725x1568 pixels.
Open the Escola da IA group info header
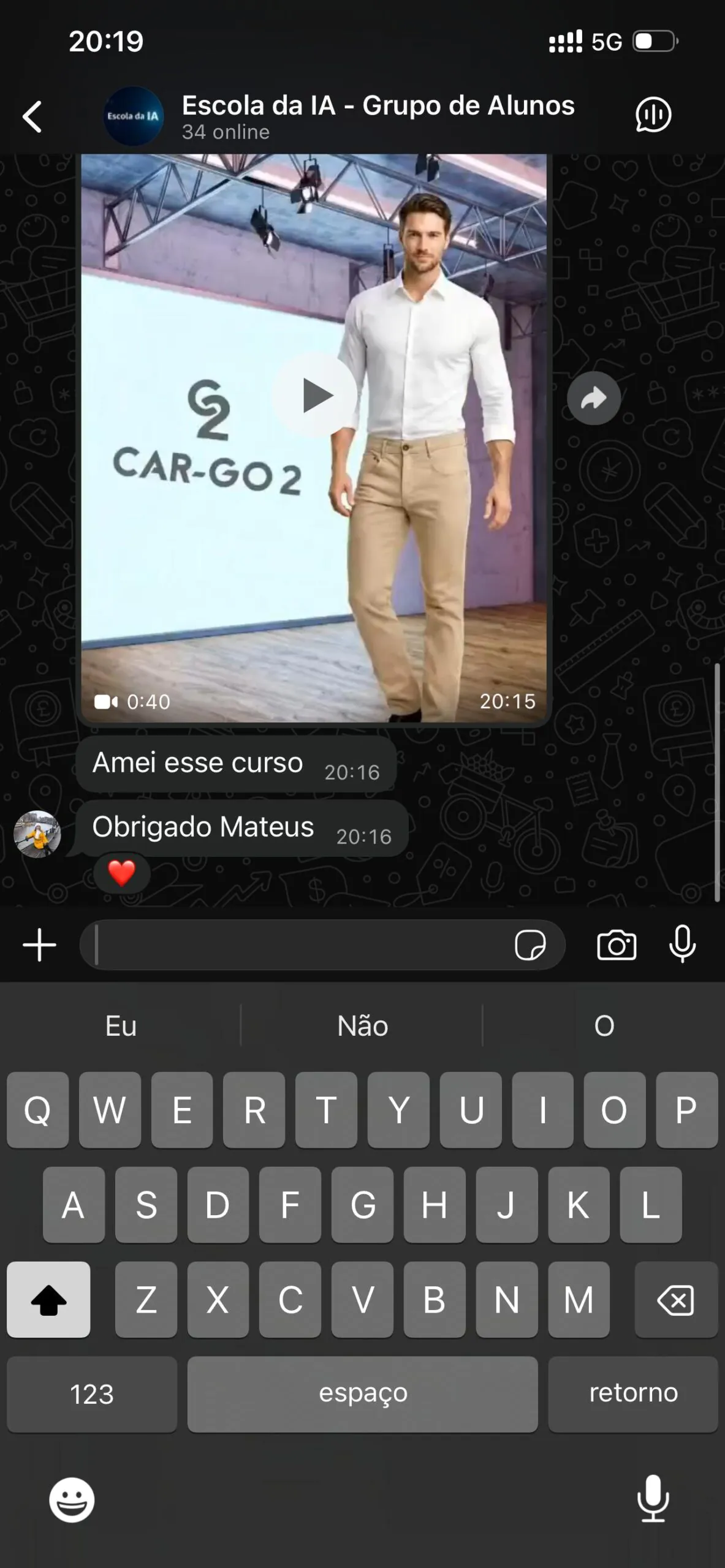377,116
